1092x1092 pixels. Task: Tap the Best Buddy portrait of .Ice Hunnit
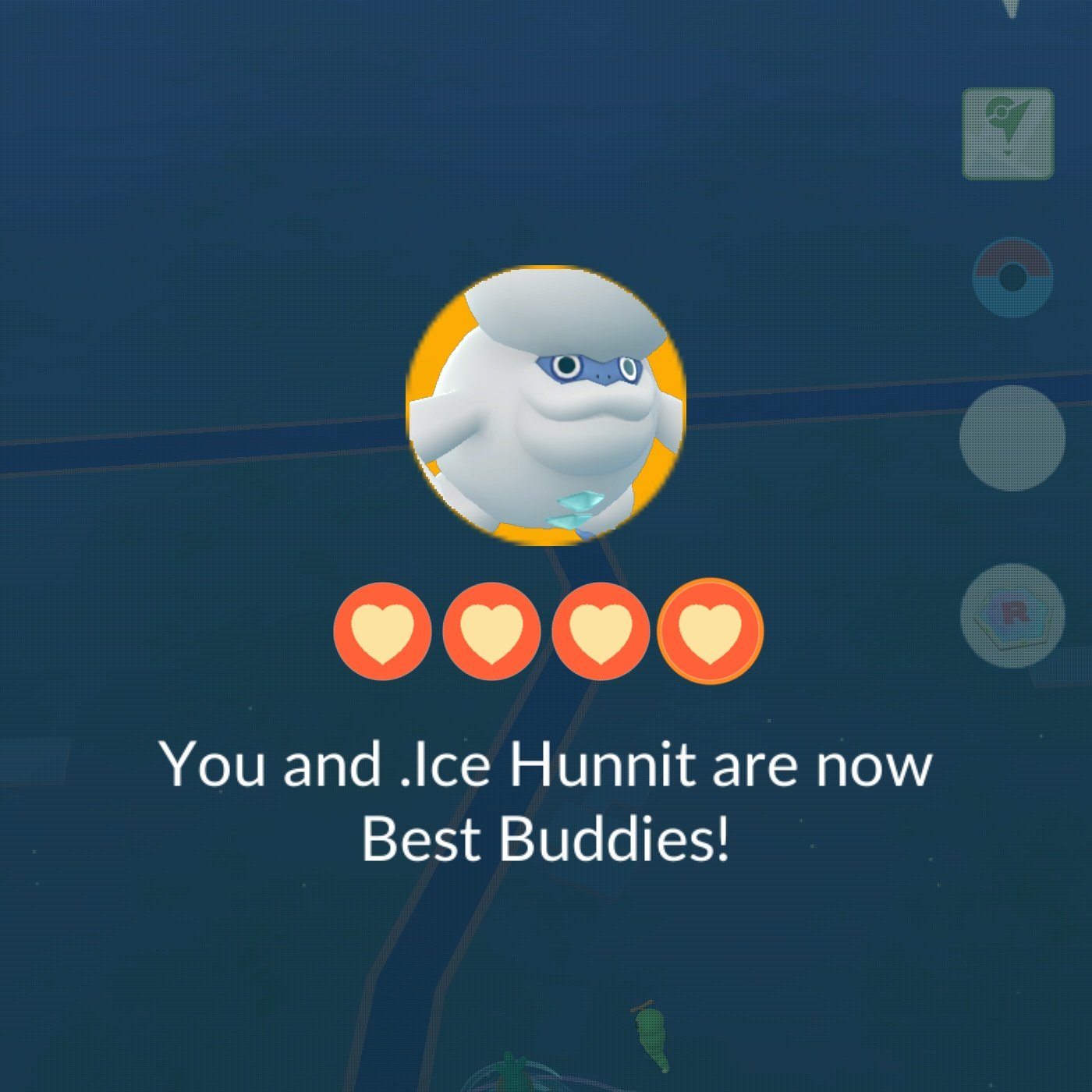[x=546, y=406]
